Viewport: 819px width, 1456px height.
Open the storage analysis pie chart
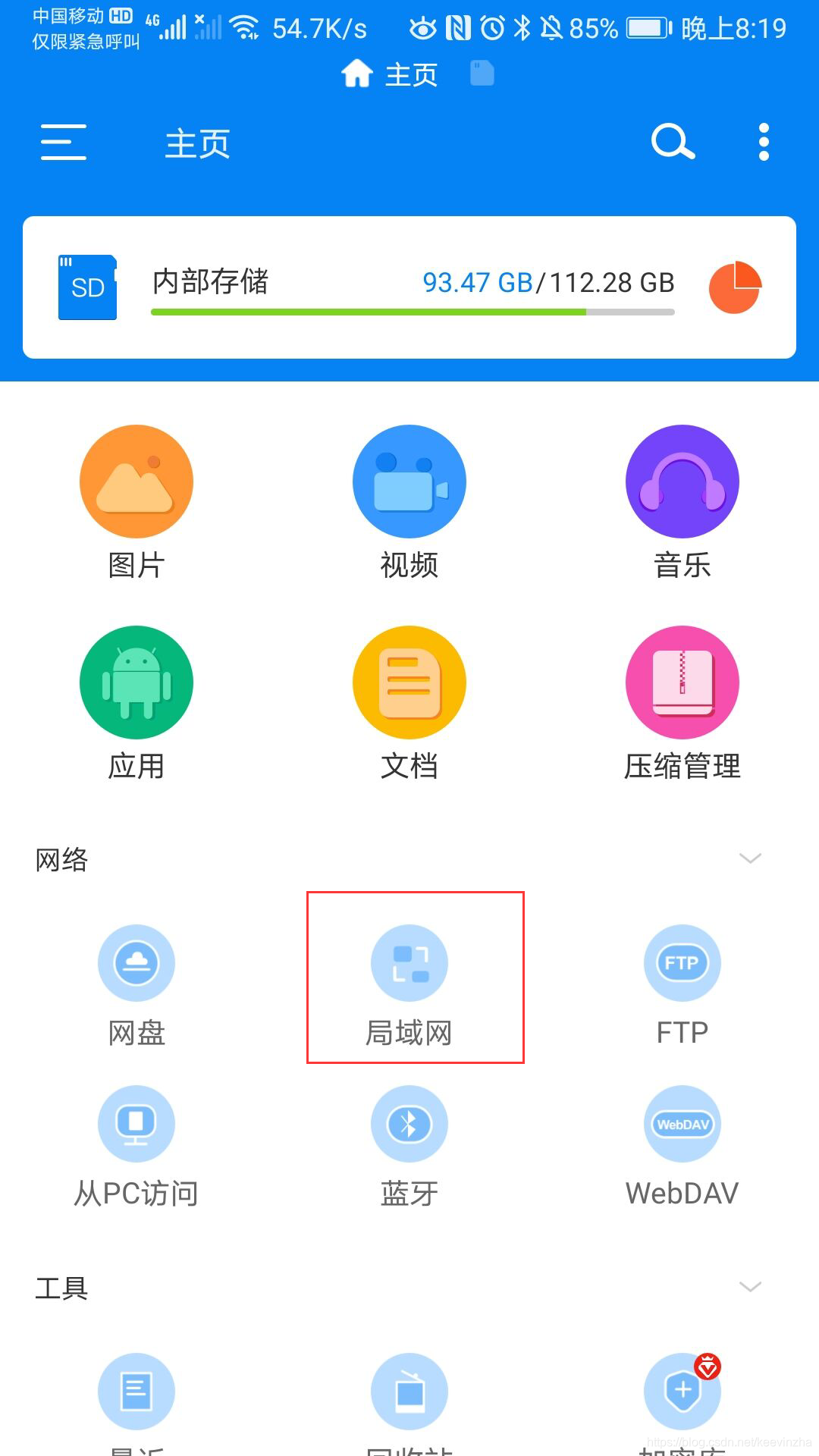tap(734, 287)
